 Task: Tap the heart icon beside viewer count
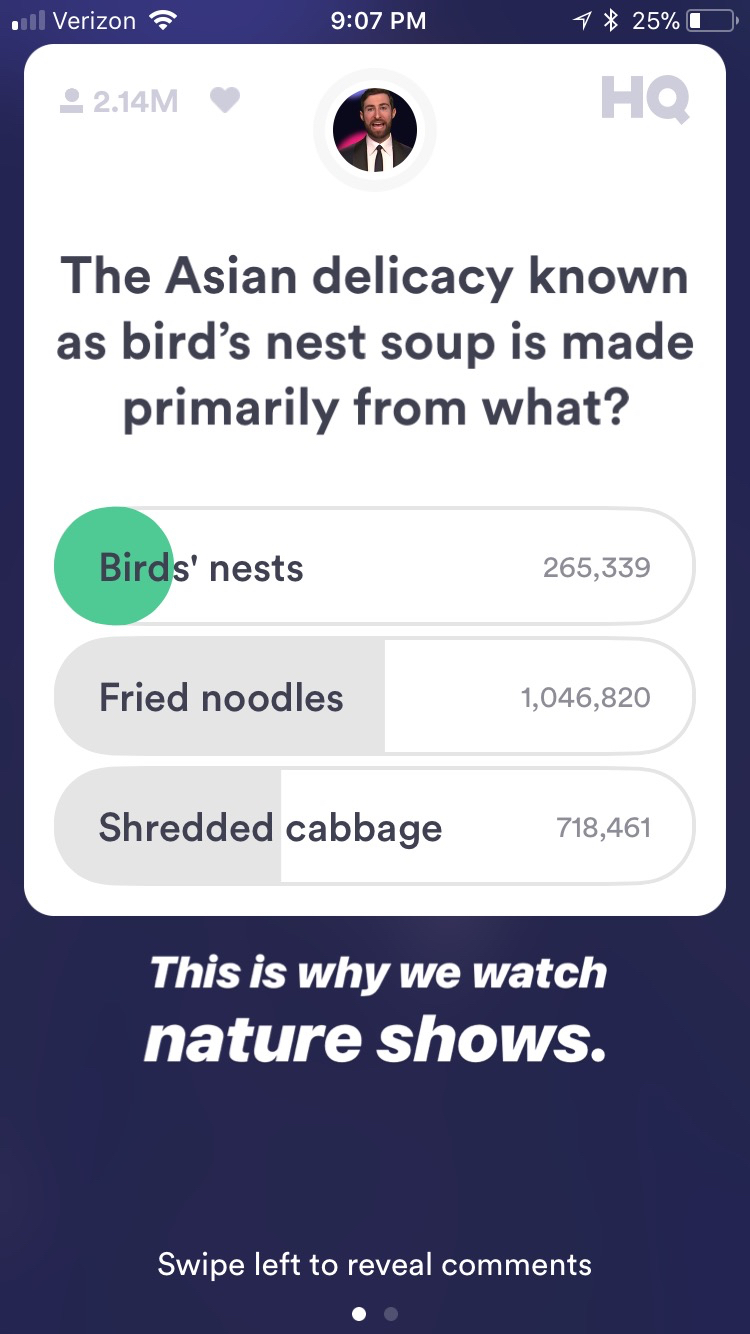tap(225, 100)
